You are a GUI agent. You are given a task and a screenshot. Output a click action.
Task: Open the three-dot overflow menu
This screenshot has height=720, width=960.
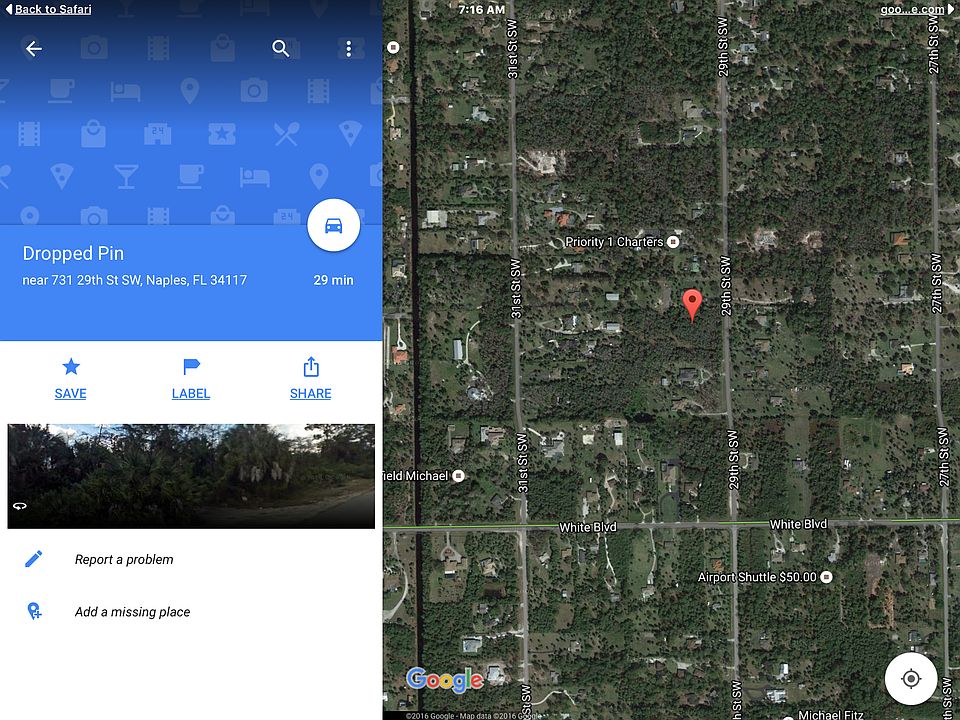tap(348, 49)
